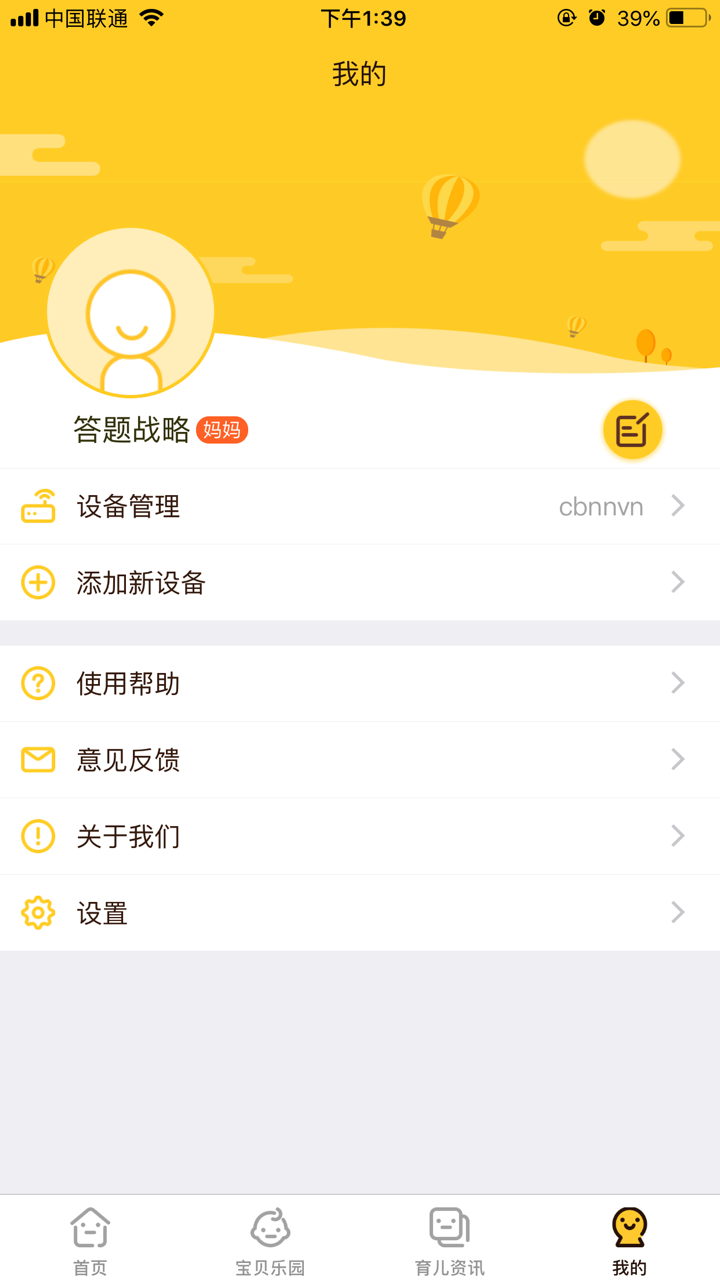Image resolution: width=720 pixels, height=1280 pixels.
Task: Switch to the 首页 tab
Action: tap(90, 1240)
